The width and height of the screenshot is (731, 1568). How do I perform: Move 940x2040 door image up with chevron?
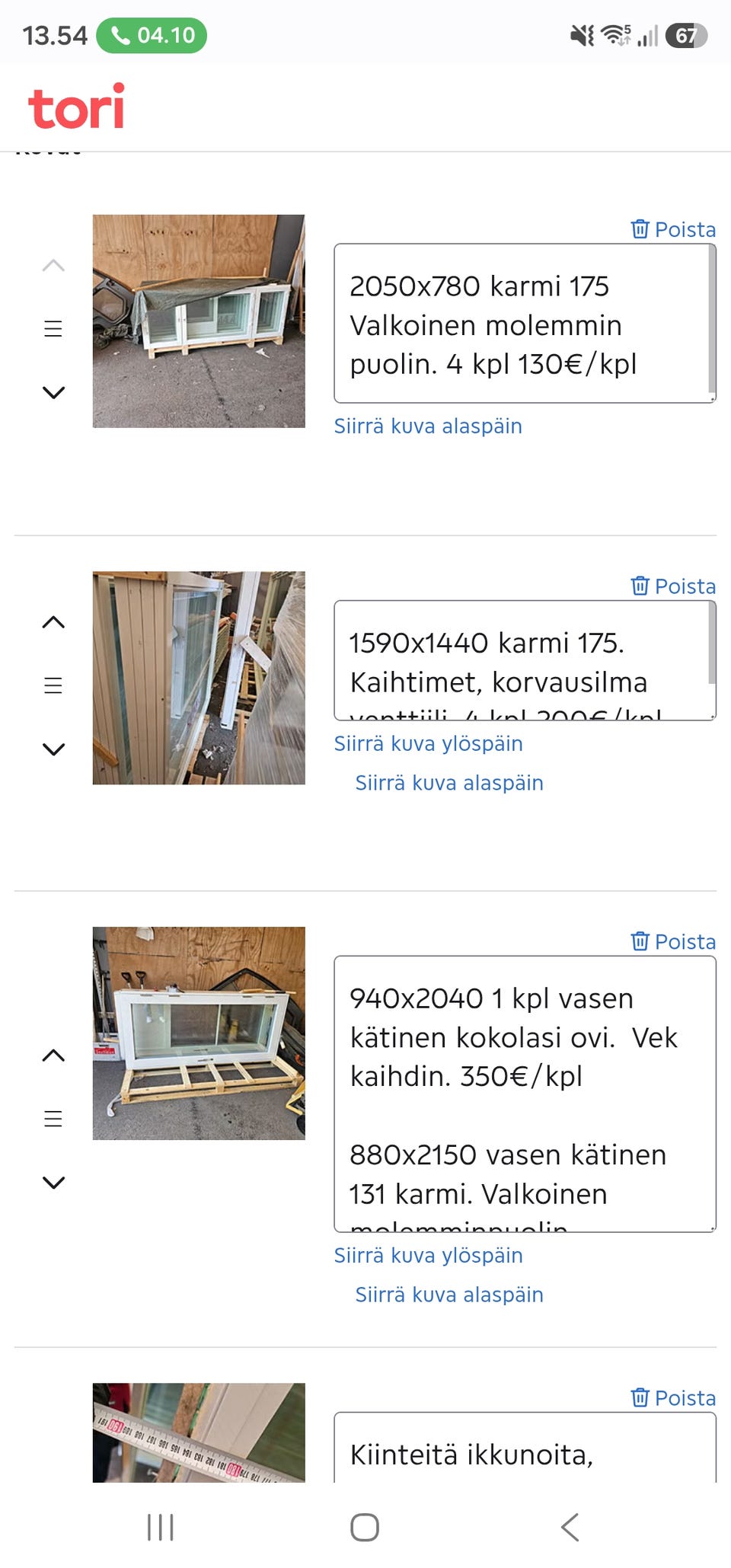click(53, 1055)
